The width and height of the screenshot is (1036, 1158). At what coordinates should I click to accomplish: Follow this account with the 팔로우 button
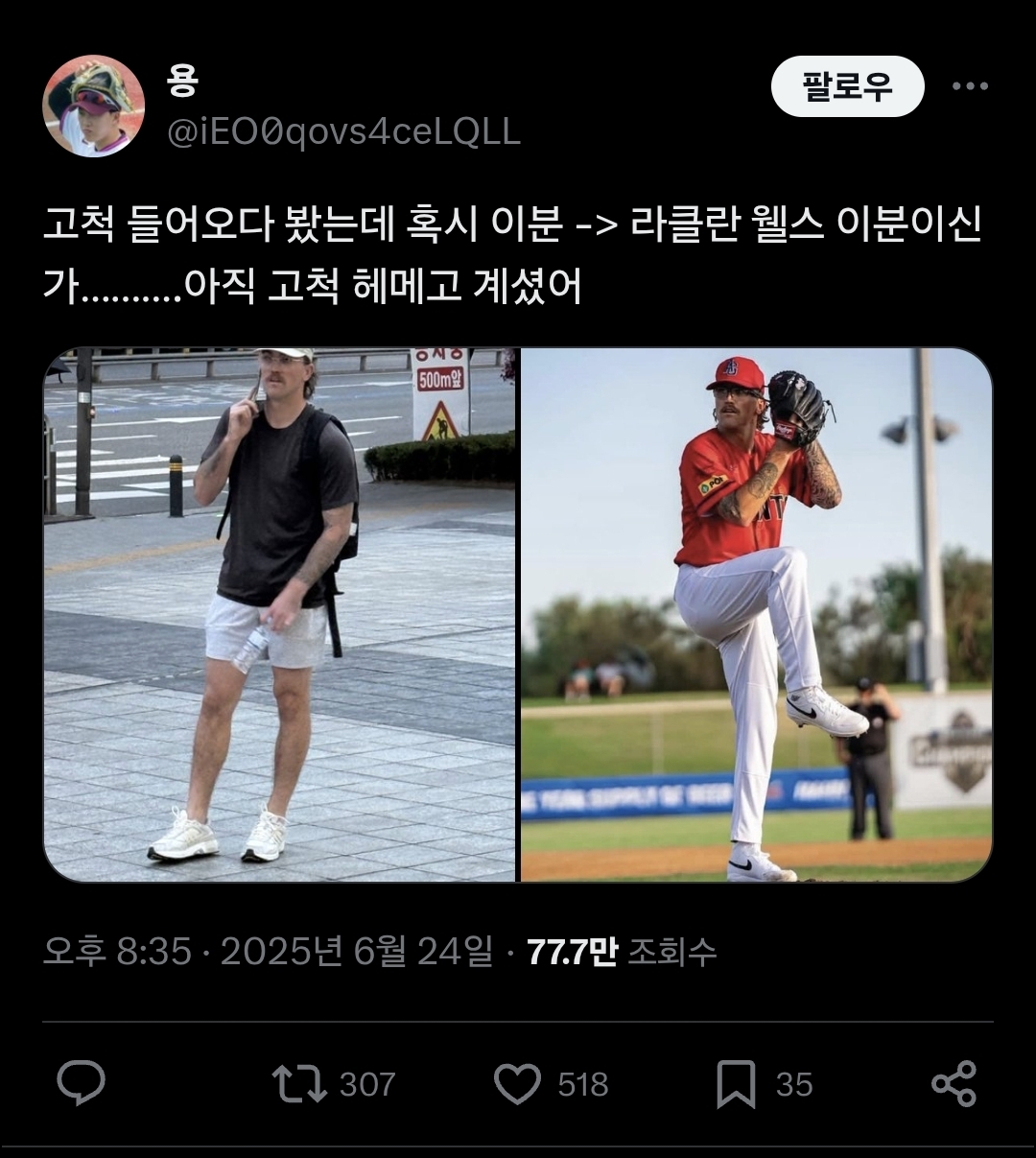tap(847, 86)
